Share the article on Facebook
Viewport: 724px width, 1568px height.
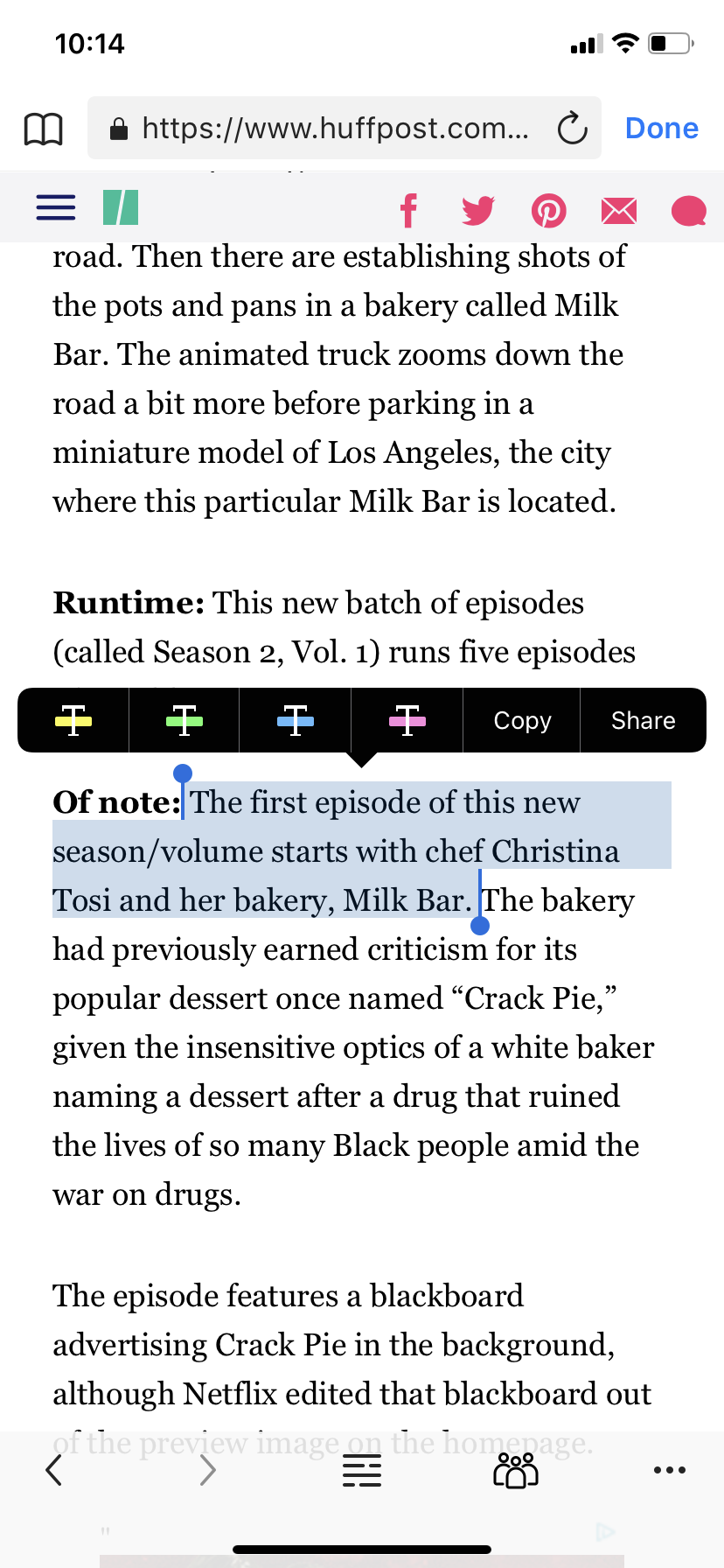[407, 211]
